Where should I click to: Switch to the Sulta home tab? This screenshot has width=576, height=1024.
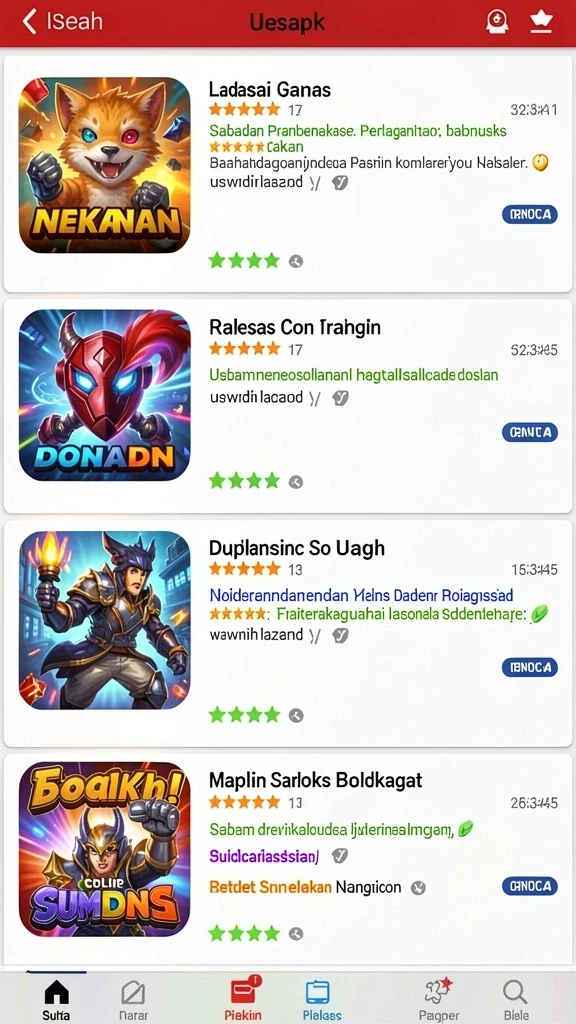pyautogui.click(x=56, y=1000)
